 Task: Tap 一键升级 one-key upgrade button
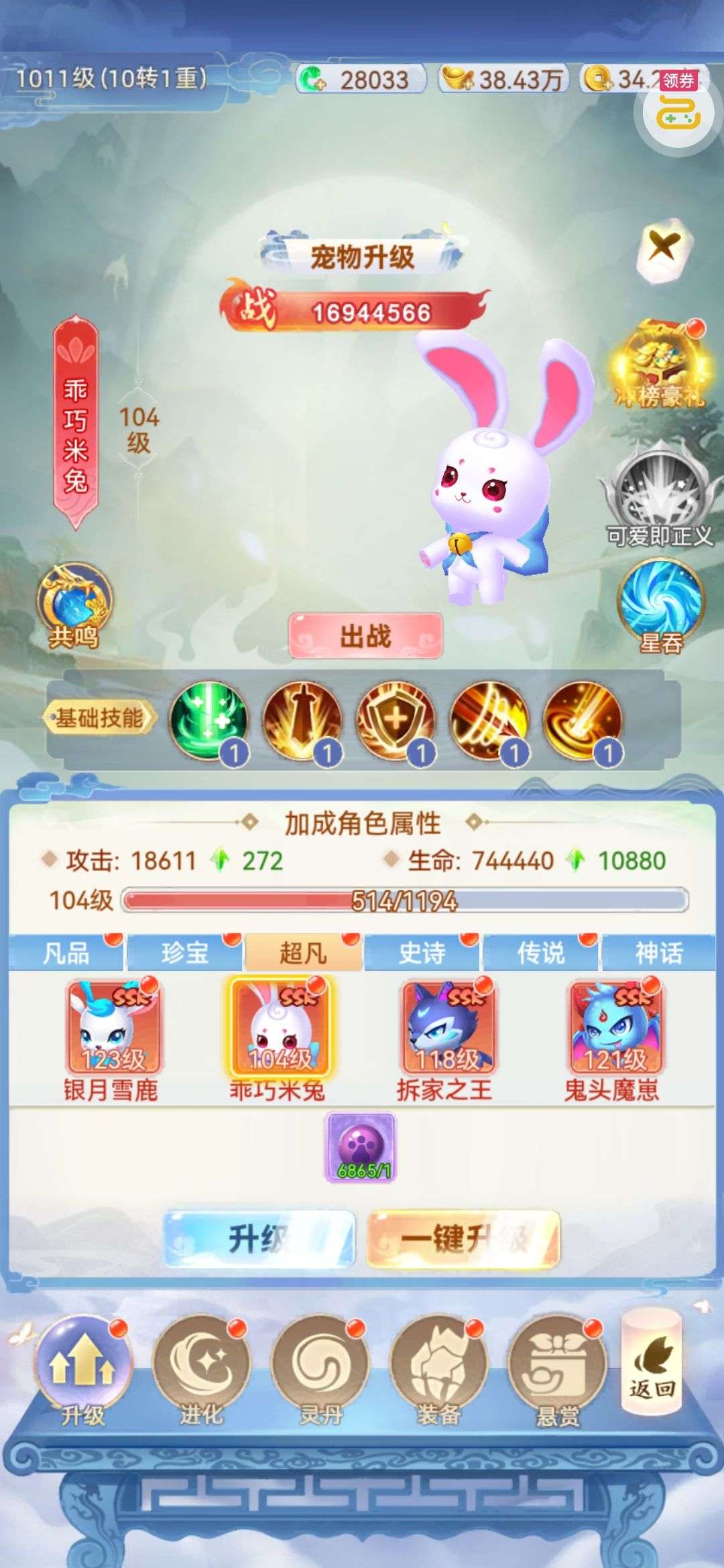click(463, 1238)
